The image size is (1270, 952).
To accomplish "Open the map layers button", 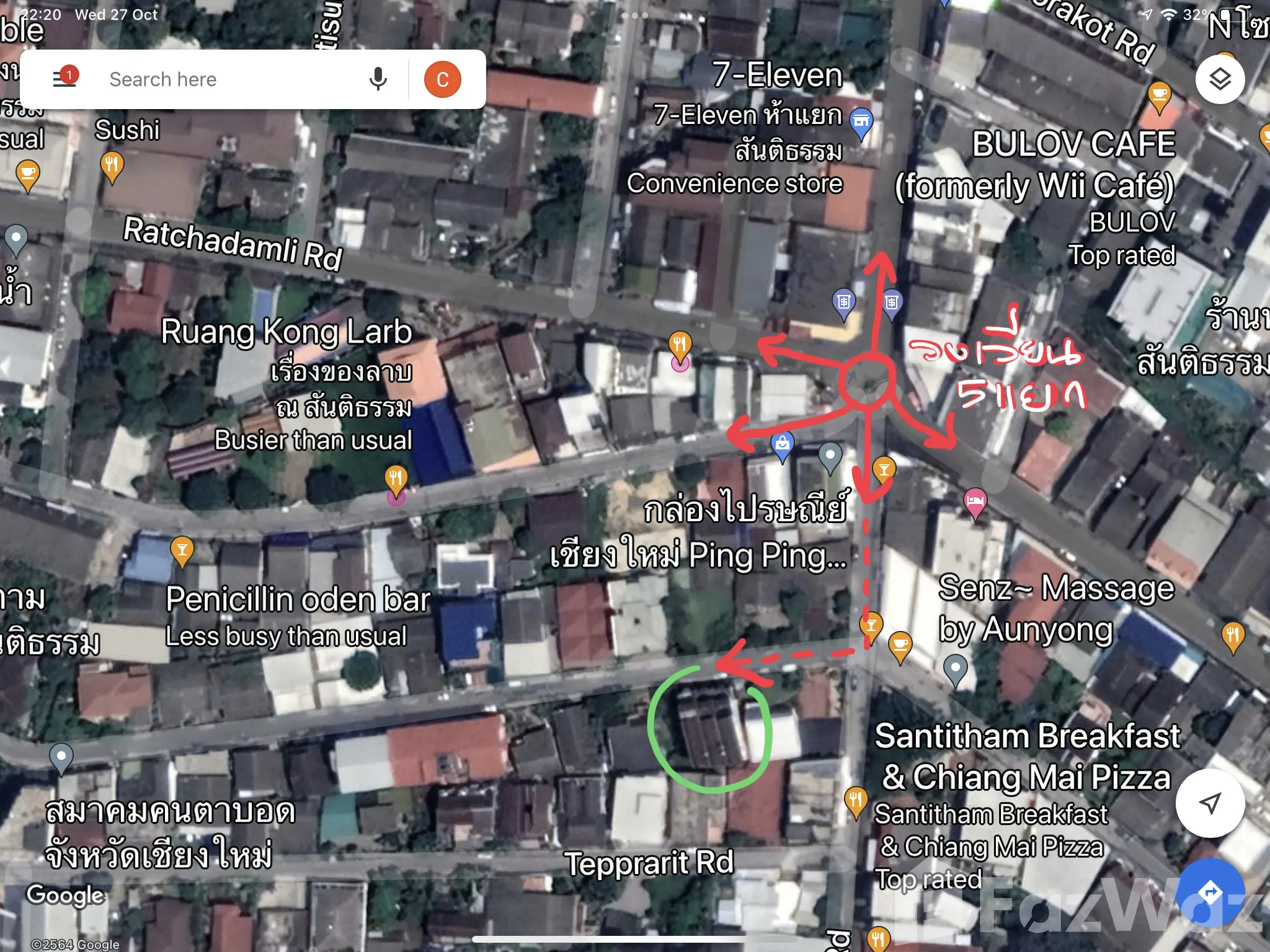I will [1219, 79].
